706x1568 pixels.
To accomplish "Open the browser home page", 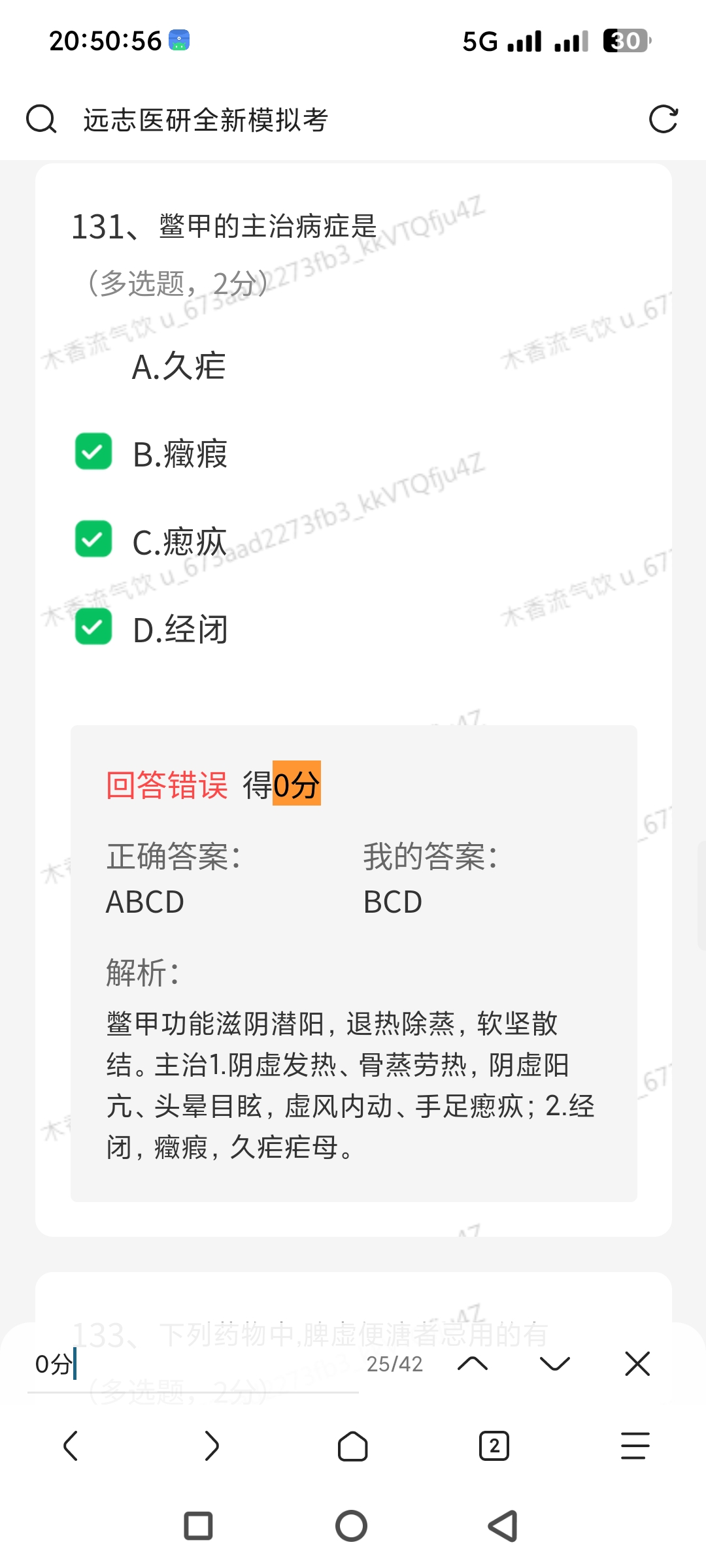I will pyautogui.click(x=353, y=1445).
